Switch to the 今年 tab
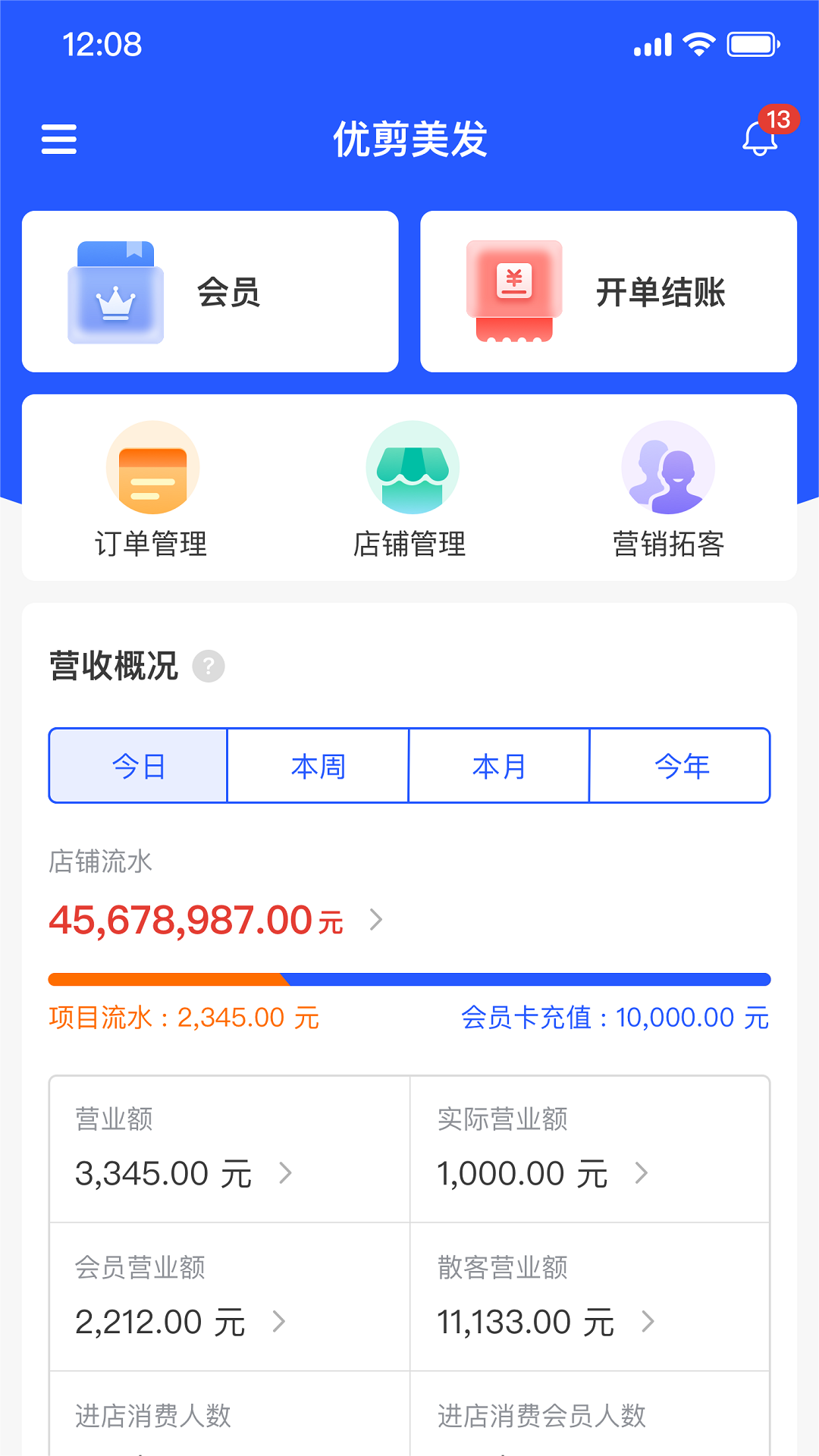The width and height of the screenshot is (819, 1456). click(x=680, y=766)
